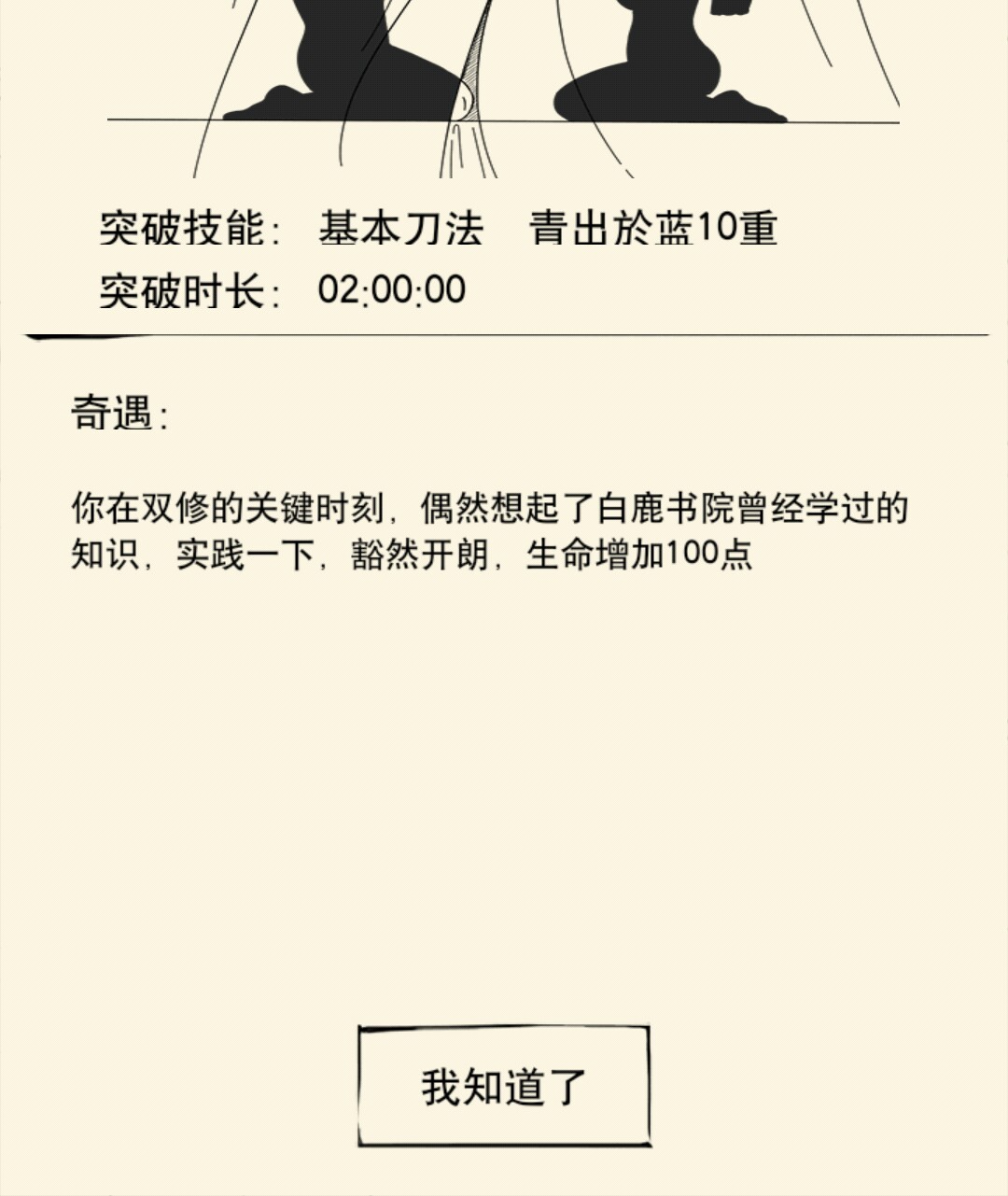
Task: Click the 02:00:00 countdown timer
Action: 392,291
